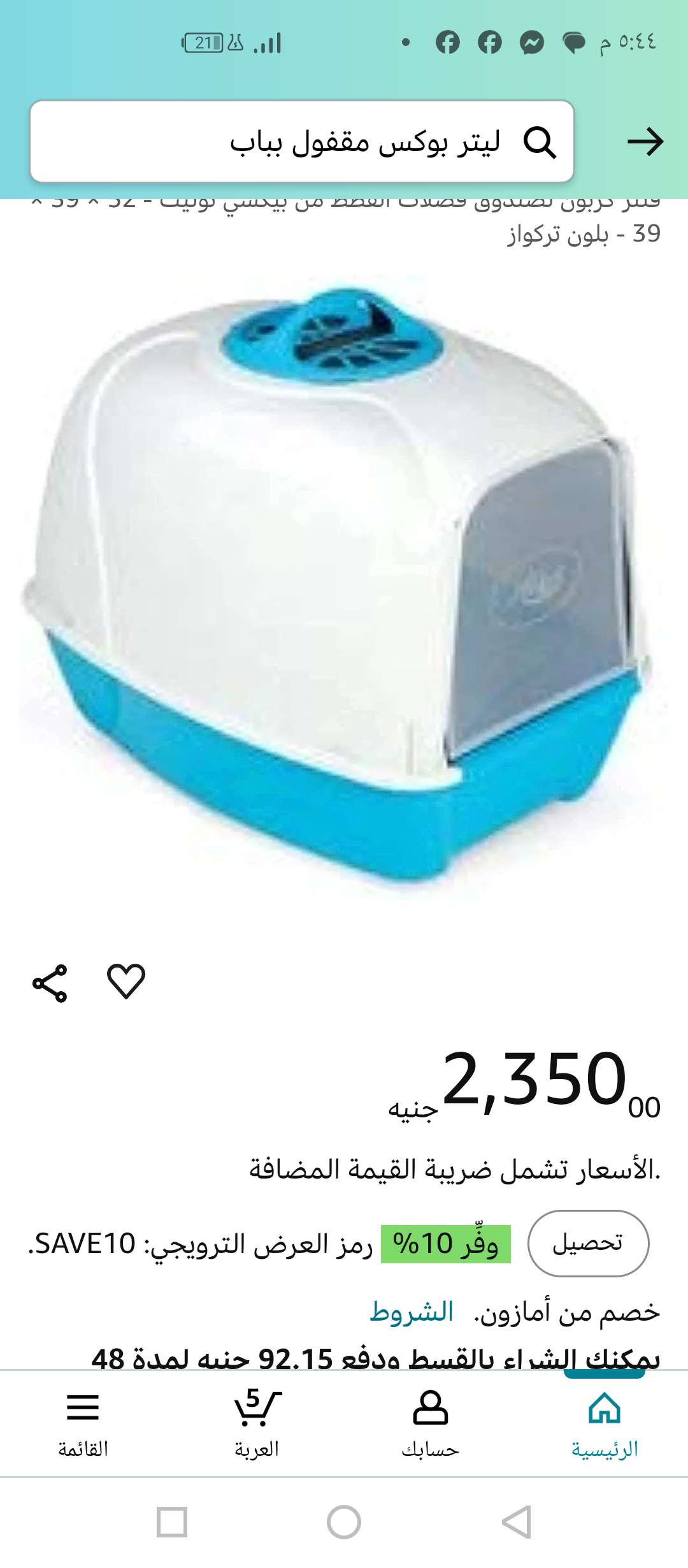The height and width of the screenshot is (1568, 688).
Task: Open the الشروط terms link
Action: [412, 1312]
